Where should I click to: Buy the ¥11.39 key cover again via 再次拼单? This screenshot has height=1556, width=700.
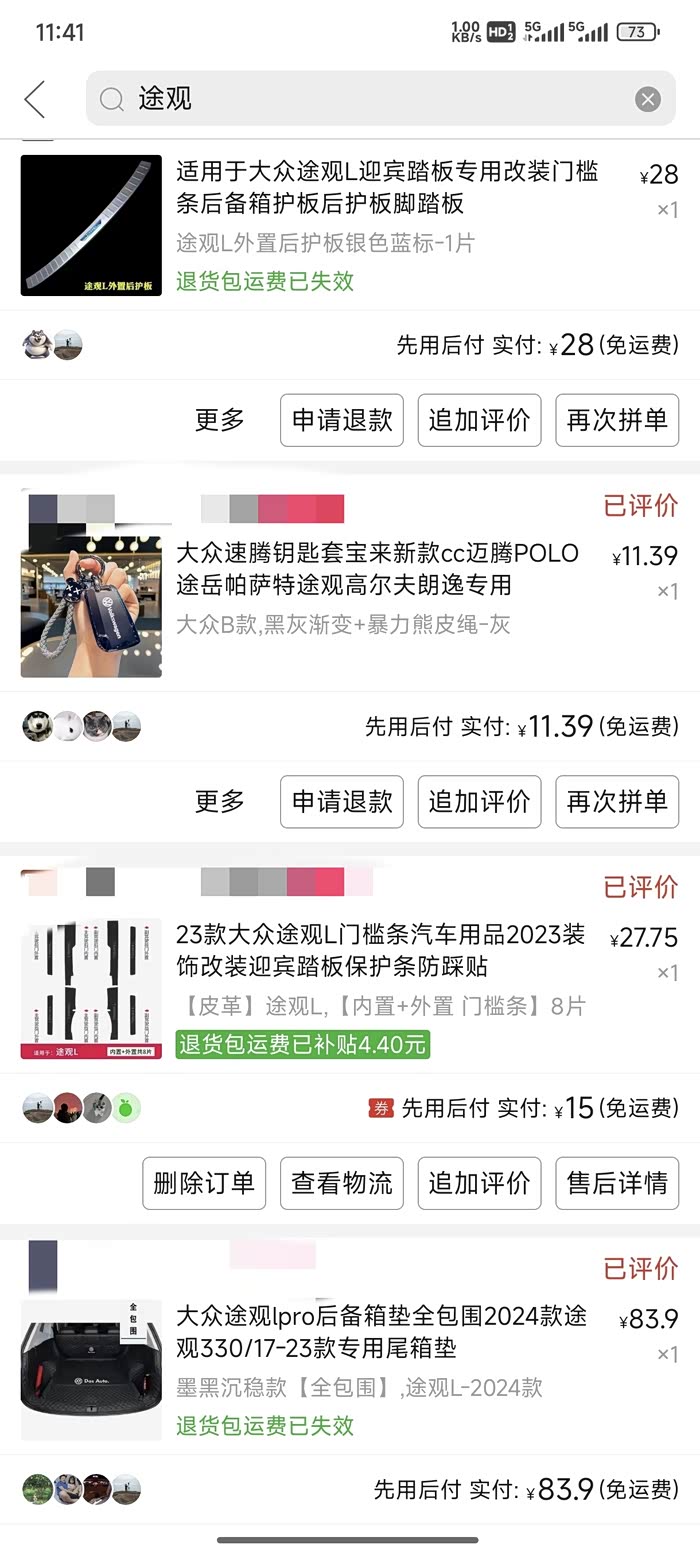pyautogui.click(x=617, y=802)
